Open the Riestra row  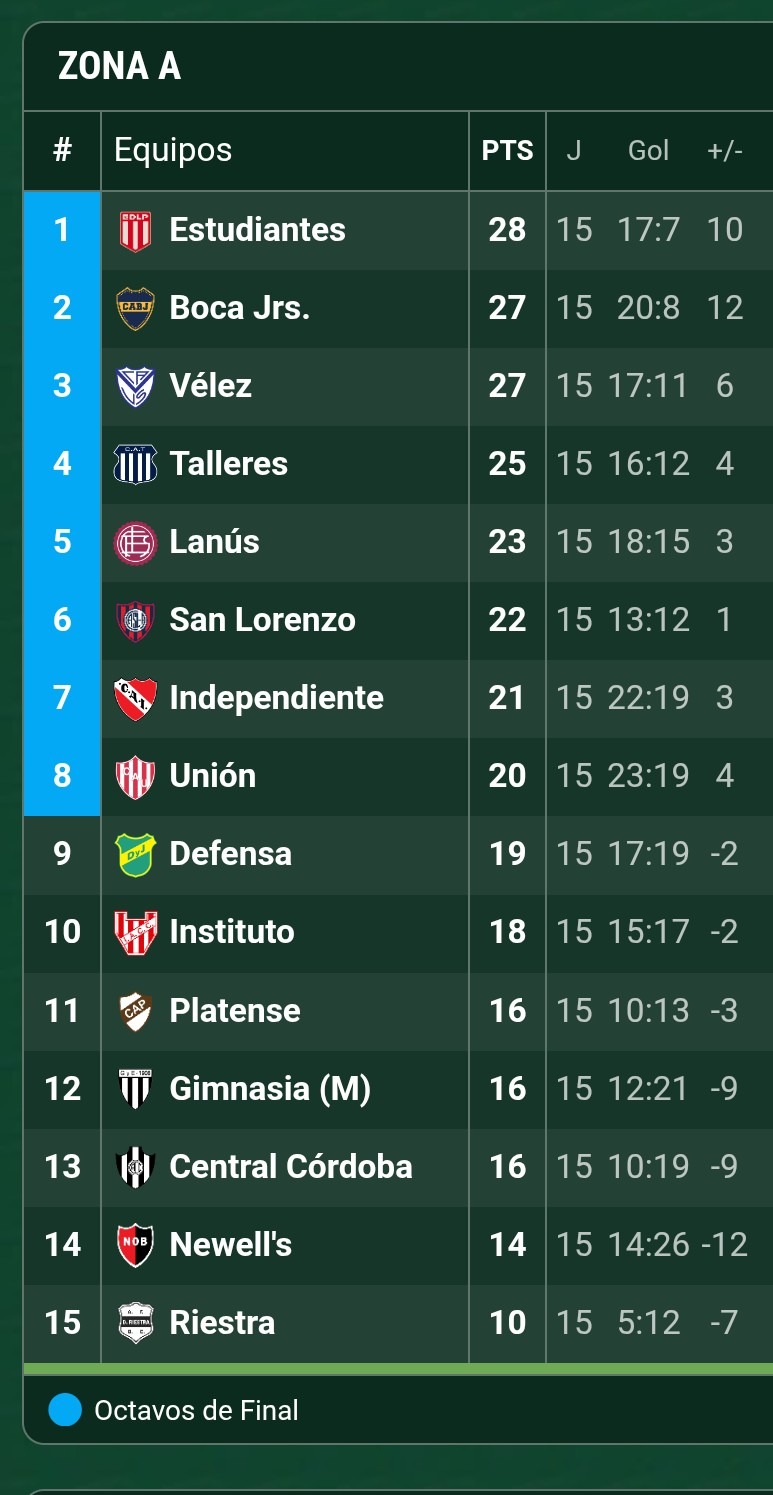click(222, 1323)
